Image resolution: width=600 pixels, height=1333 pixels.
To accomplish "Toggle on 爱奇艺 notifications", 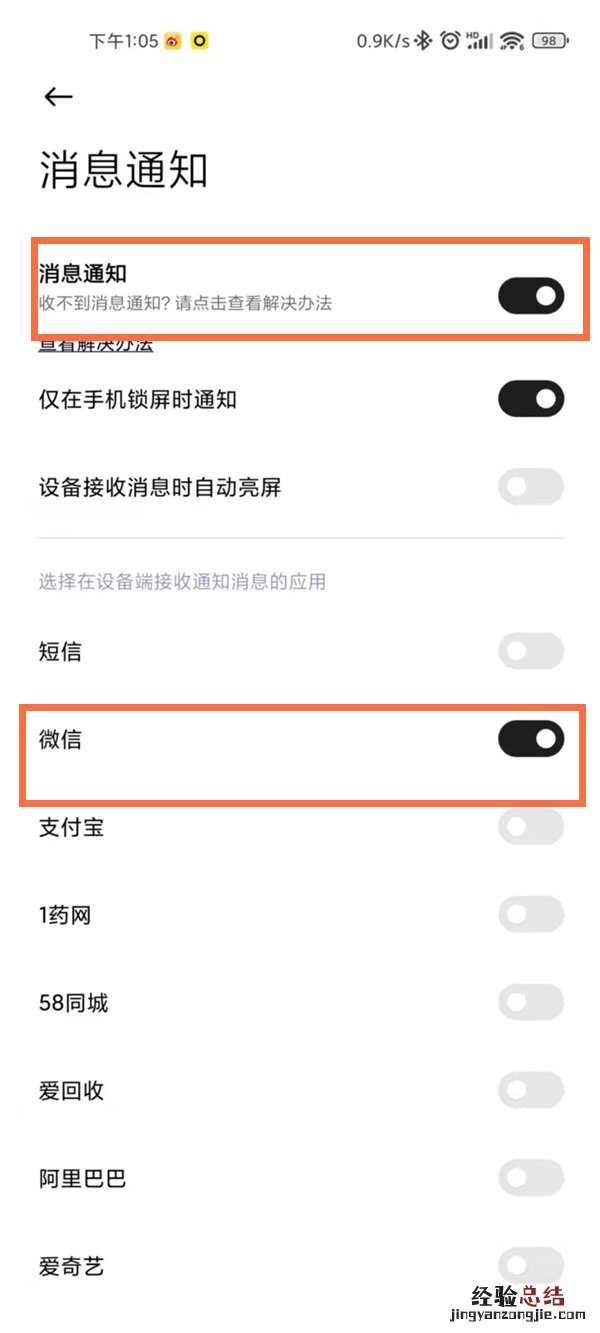I will tap(531, 1264).
